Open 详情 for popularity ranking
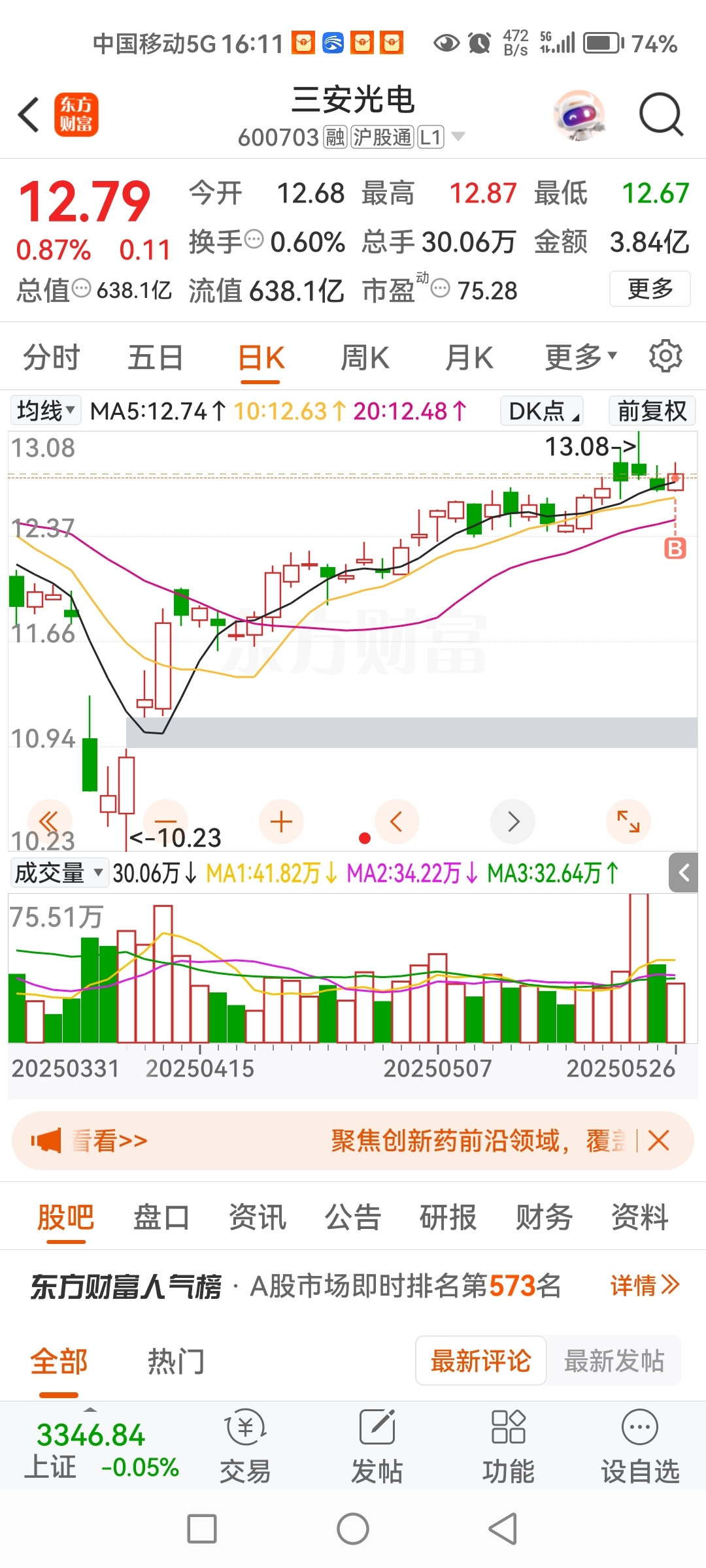Viewport: 706px width, 1568px height. (644, 1286)
